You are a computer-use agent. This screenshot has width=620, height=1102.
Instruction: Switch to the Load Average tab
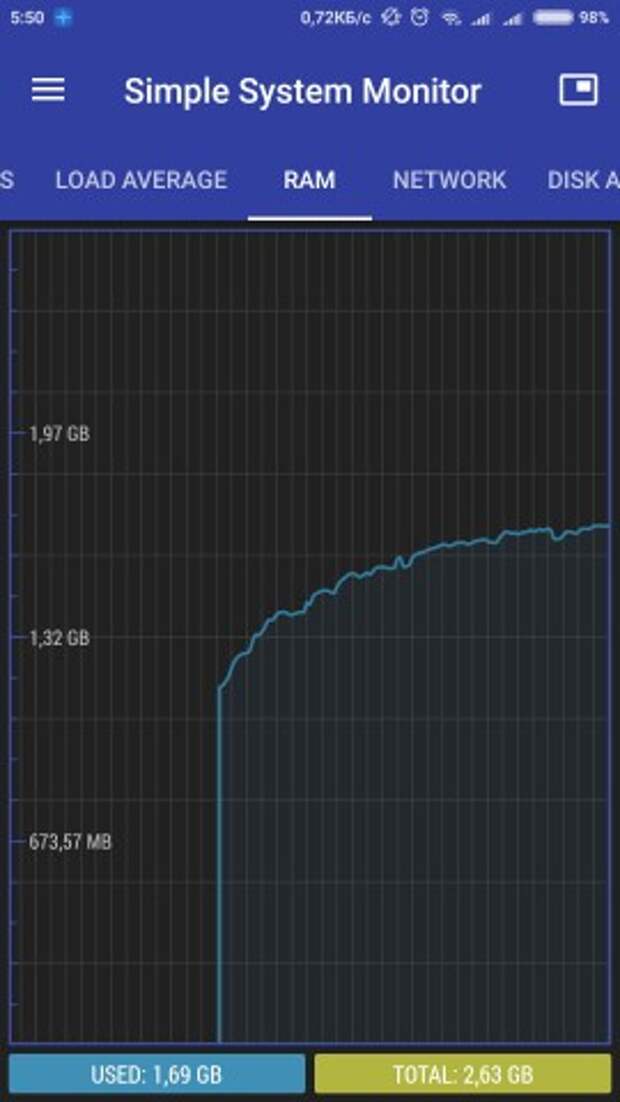point(141,180)
